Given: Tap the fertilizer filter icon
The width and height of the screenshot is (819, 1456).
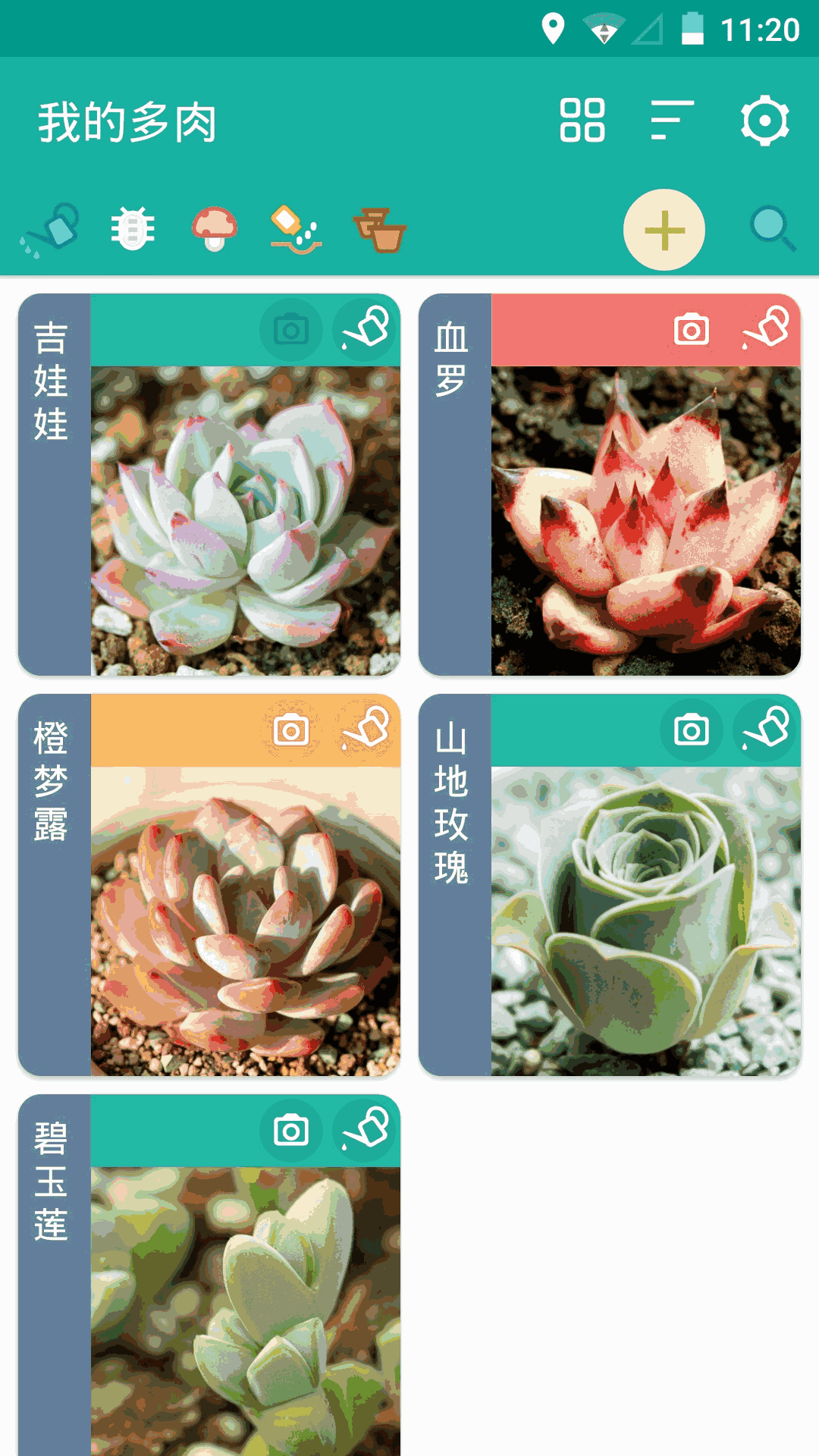Looking at the screenshot, I should coord(297,229).
